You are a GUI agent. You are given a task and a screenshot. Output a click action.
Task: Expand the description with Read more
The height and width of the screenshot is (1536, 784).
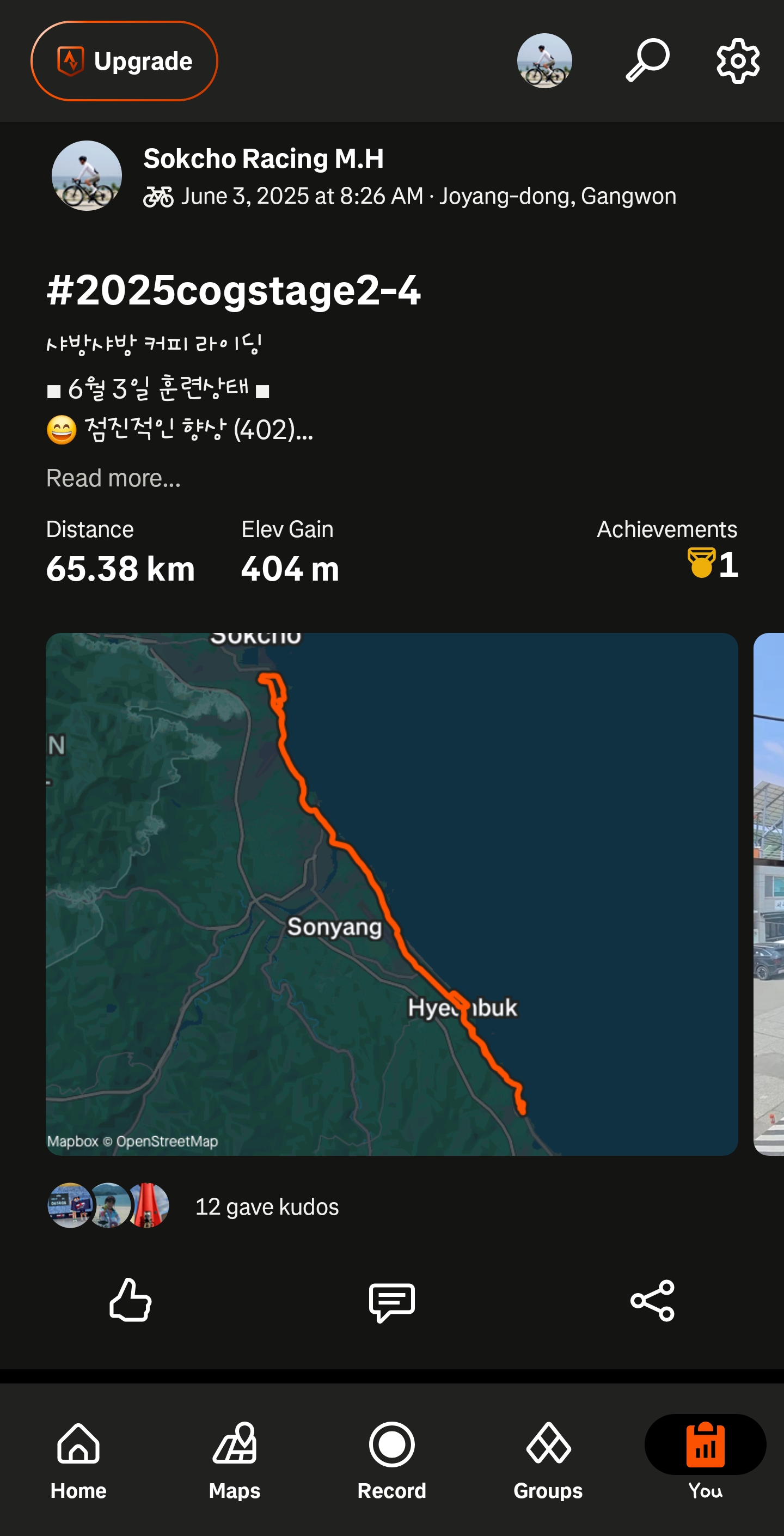click(x=113, y=478)
